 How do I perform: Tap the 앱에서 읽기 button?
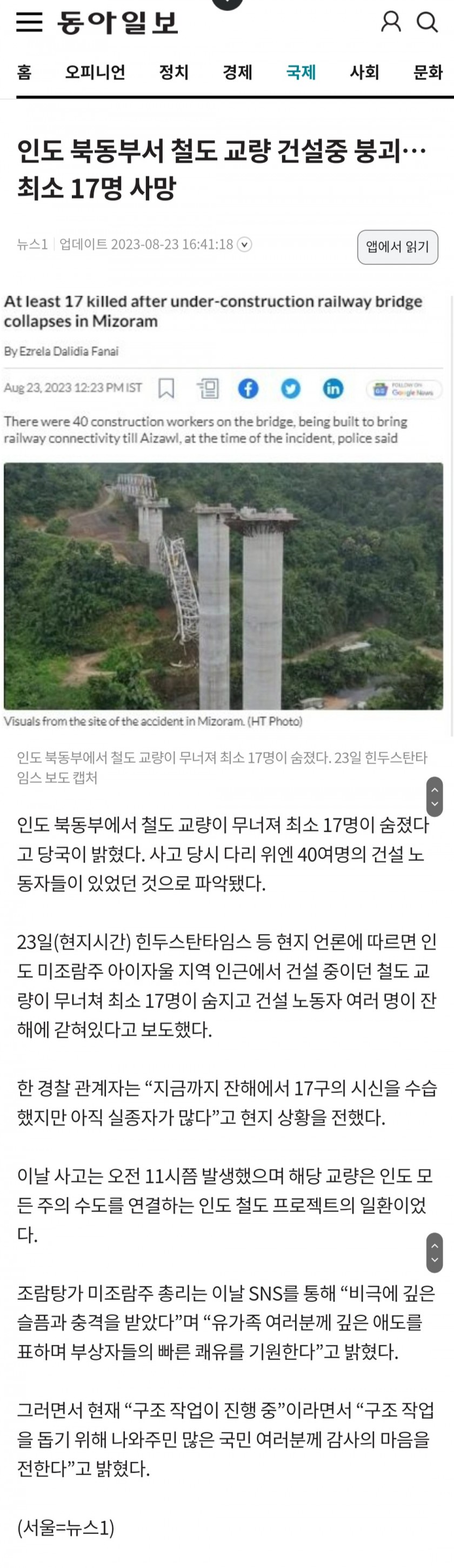click(397, 247)
